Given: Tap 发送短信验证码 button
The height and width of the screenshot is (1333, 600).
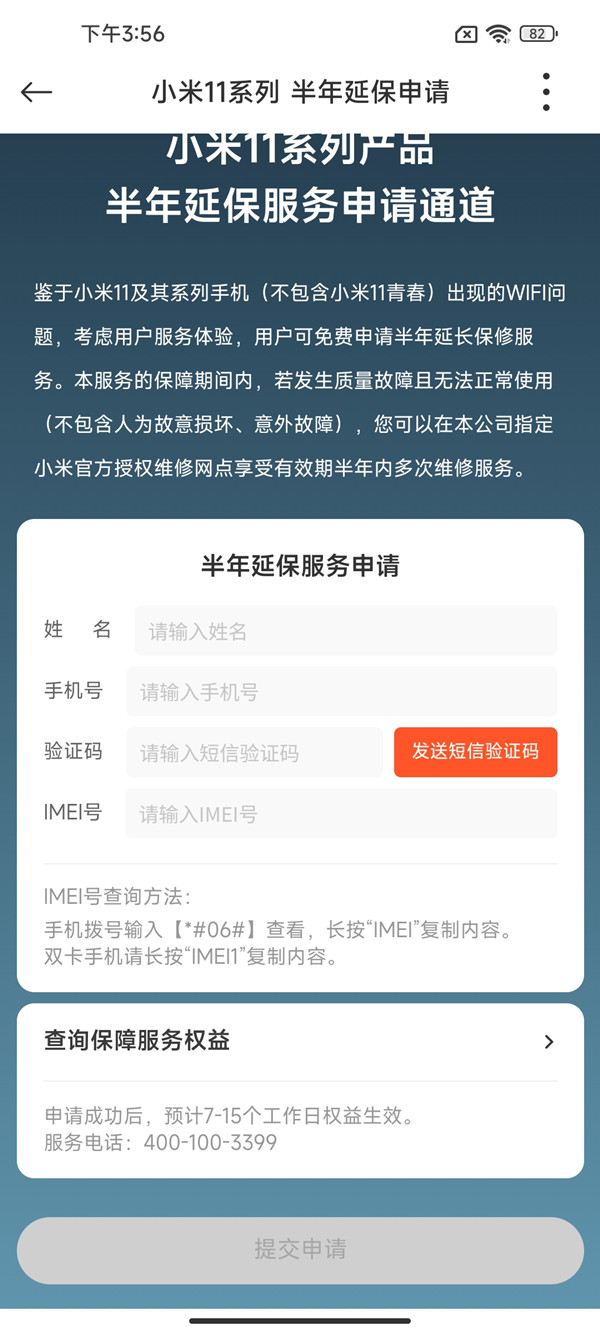Looking at the screenshot, I should click(475, 752).
